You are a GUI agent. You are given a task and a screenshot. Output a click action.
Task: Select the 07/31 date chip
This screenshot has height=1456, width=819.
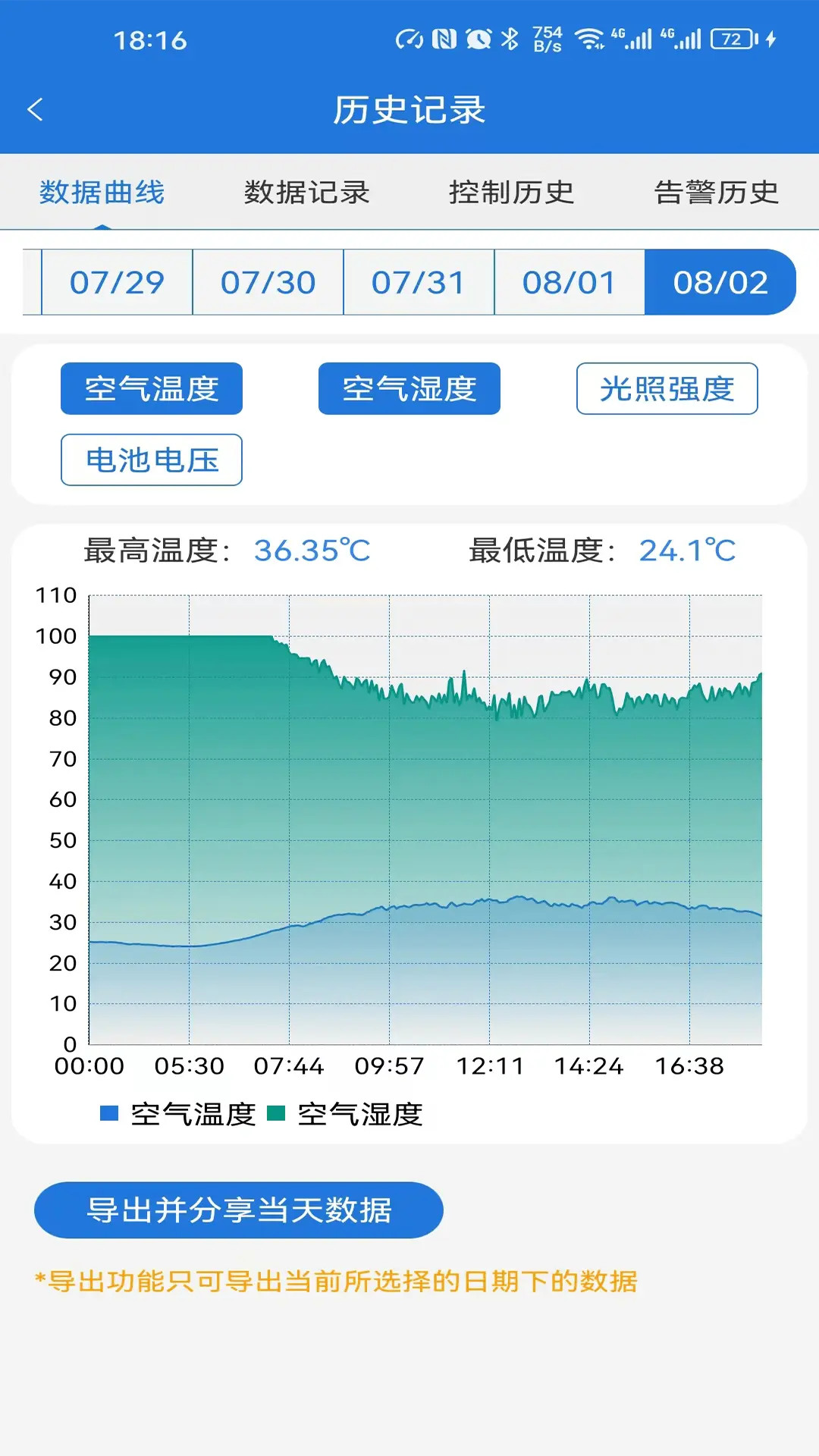coord(418,282)
